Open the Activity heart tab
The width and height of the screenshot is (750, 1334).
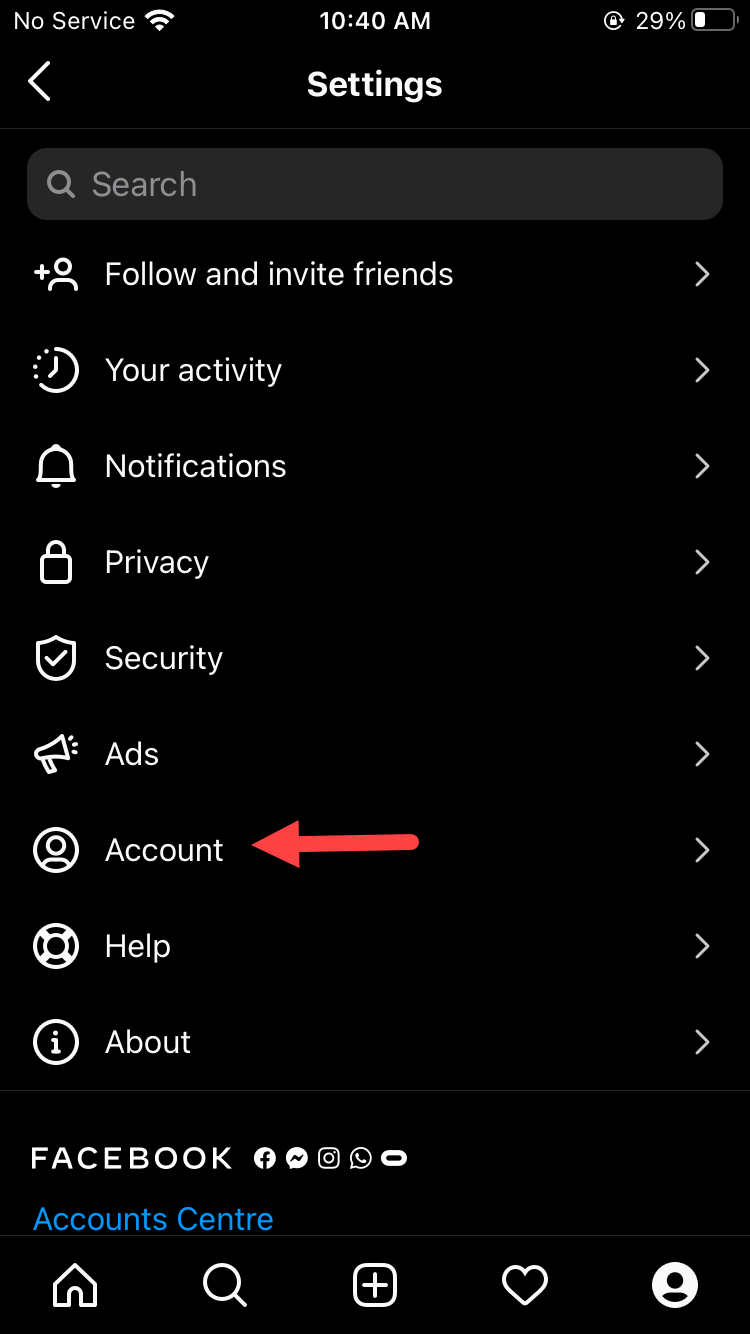coord(525,1285)
